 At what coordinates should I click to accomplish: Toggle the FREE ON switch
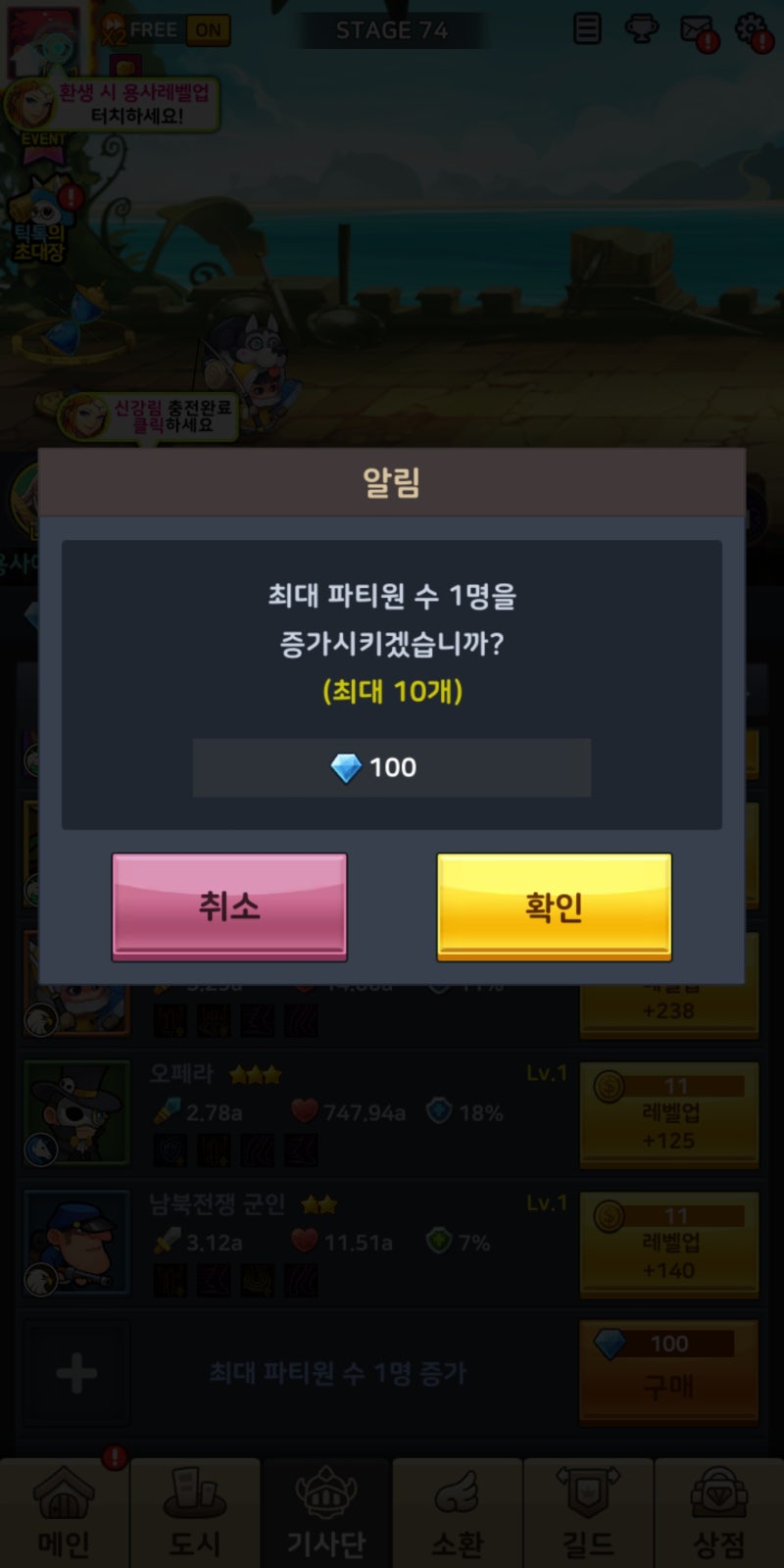(x=201, y=29)
